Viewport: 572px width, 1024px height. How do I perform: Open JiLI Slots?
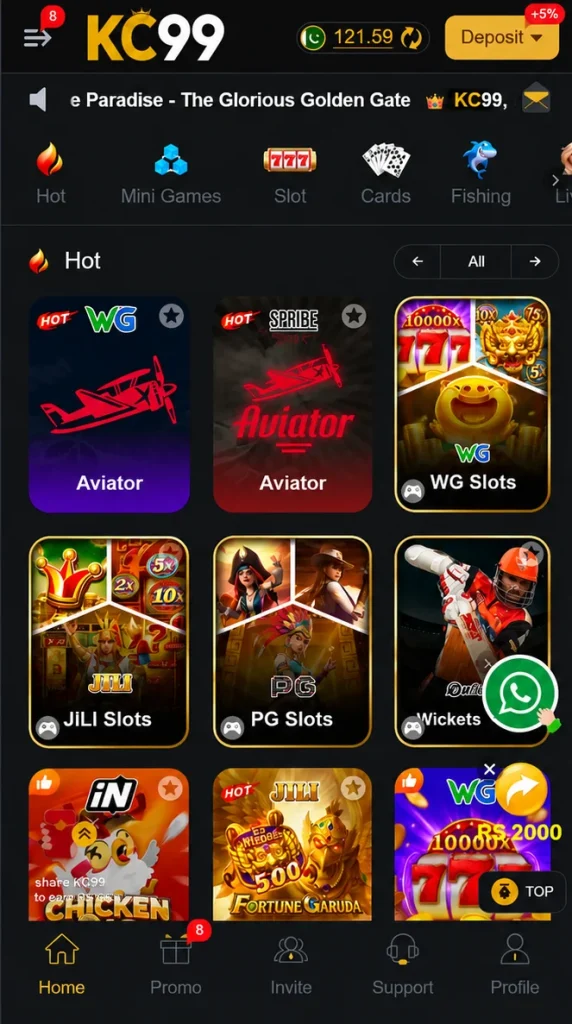[x=109, y=642]
